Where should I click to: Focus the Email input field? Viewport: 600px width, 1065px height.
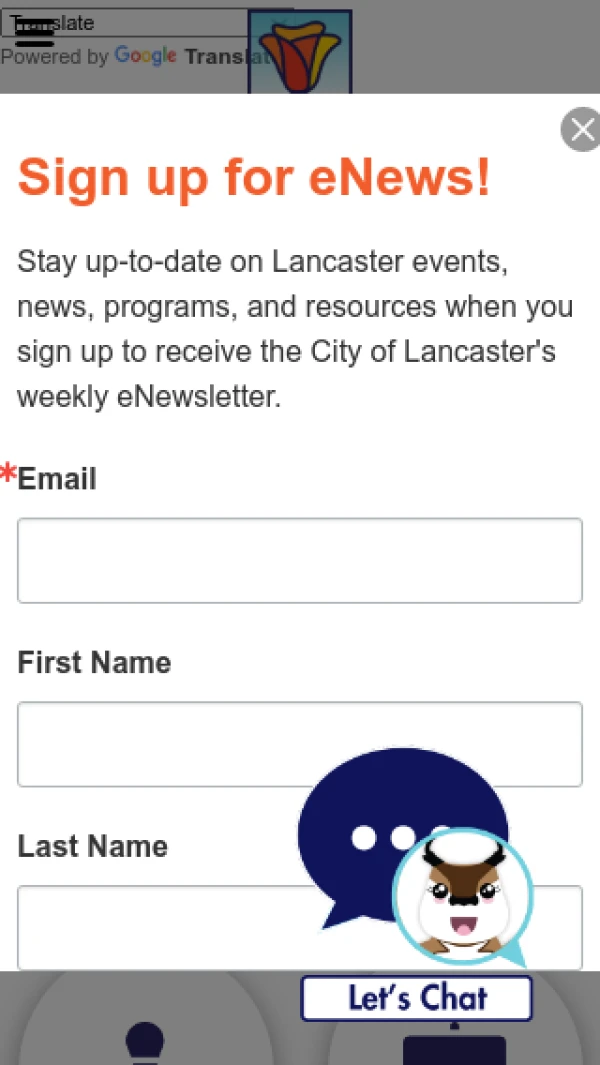click(299, 561)
